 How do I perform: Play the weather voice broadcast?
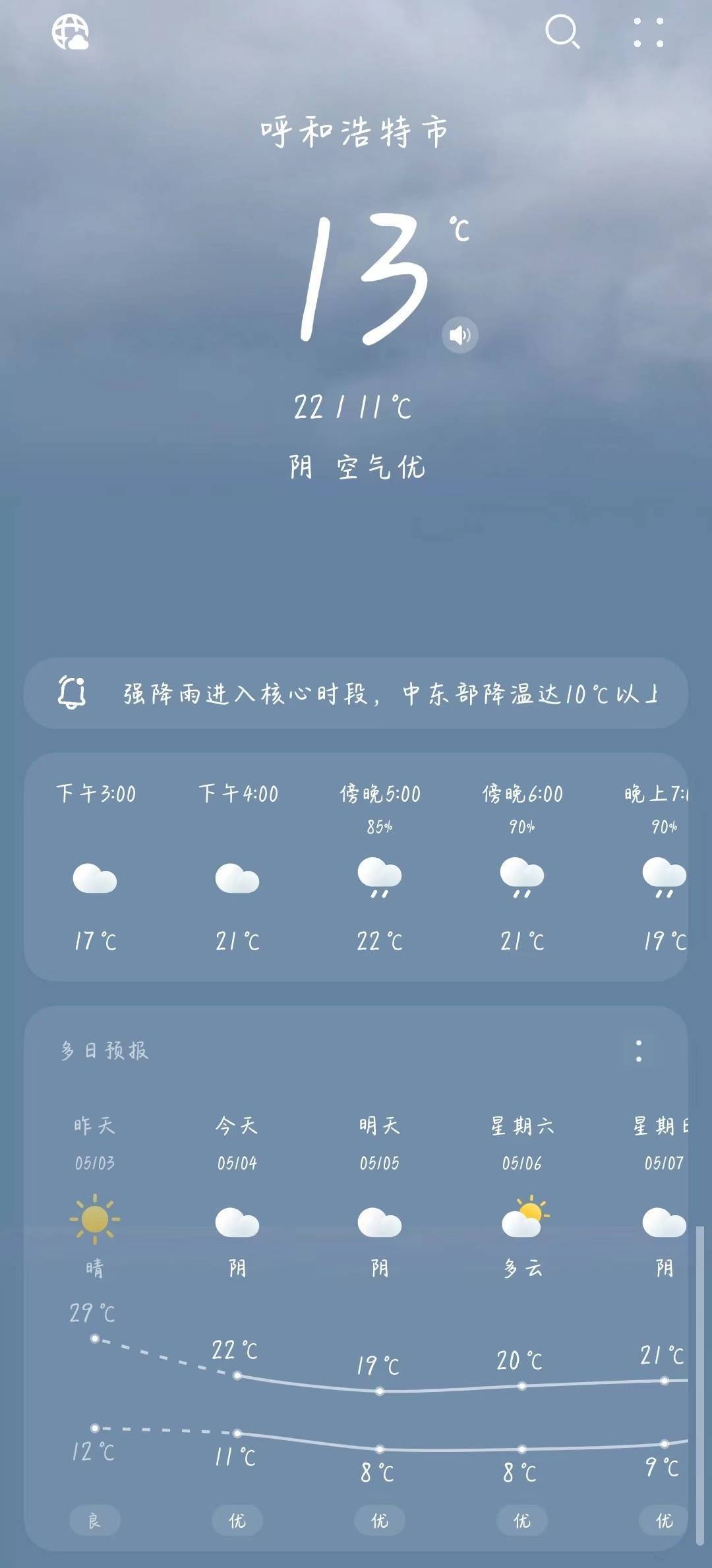point(460,335)
